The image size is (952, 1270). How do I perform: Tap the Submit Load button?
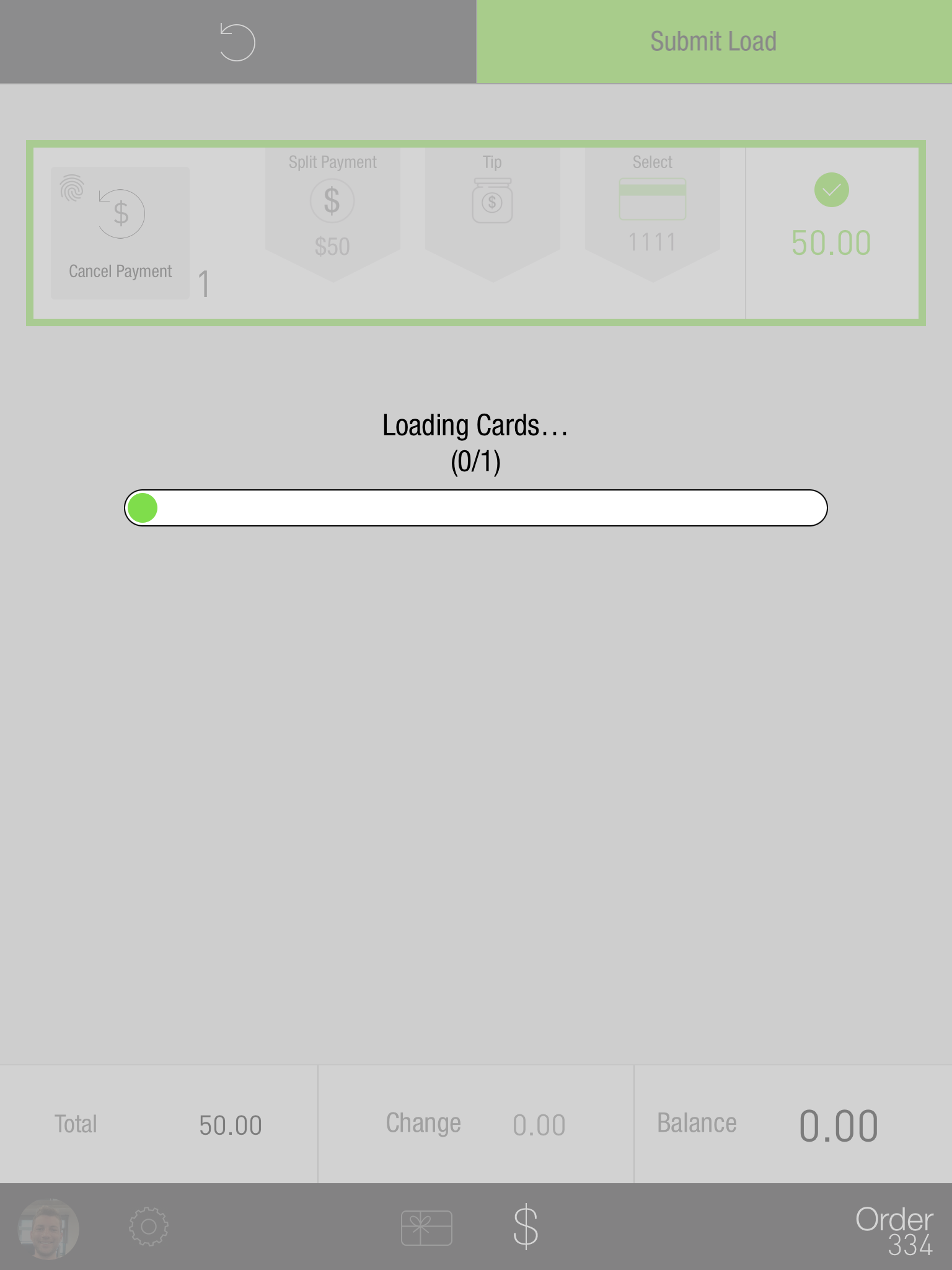[x=713, y=42]
